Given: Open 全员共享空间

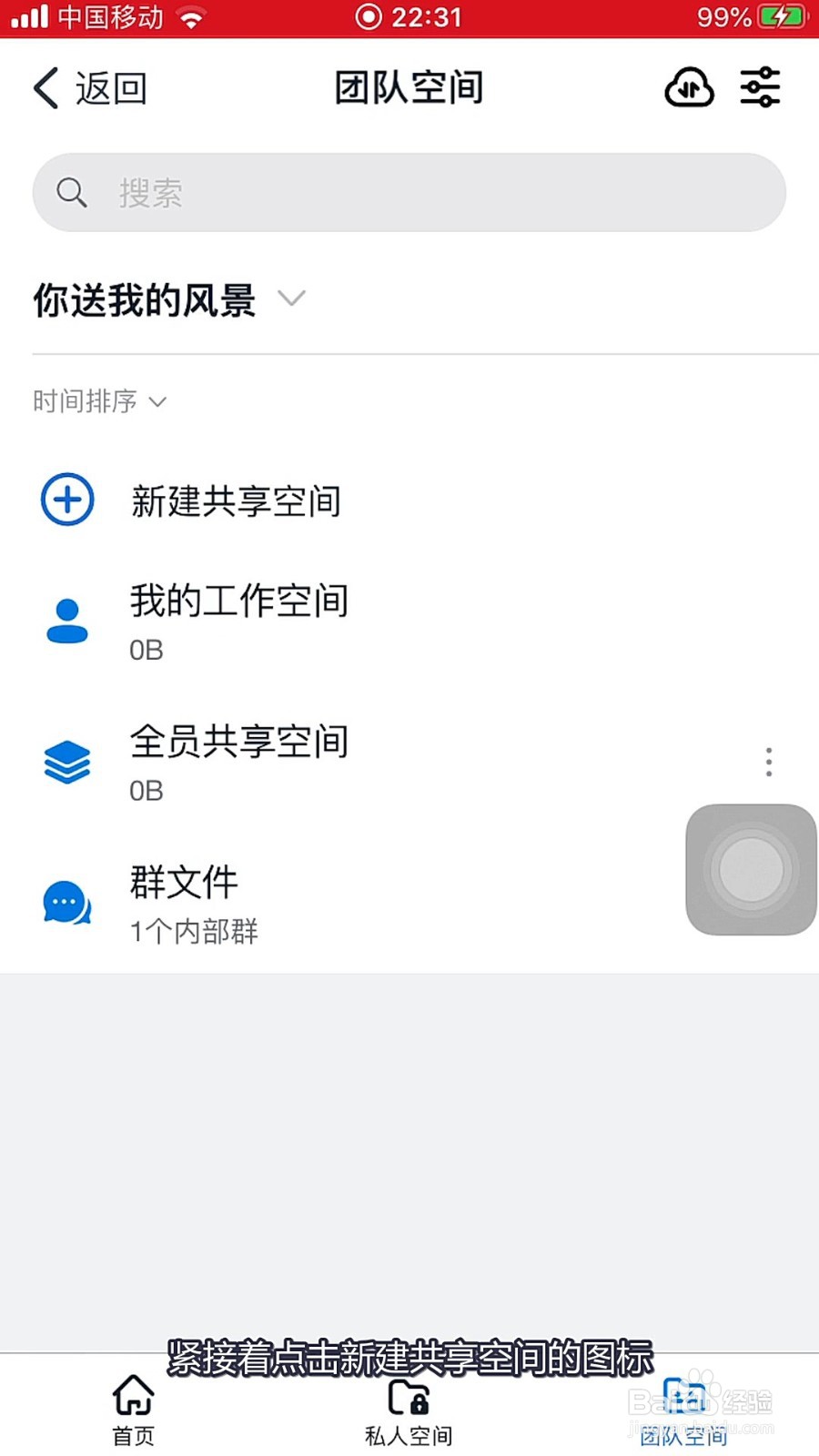Looking at the screenshot, I should point(238,763).
